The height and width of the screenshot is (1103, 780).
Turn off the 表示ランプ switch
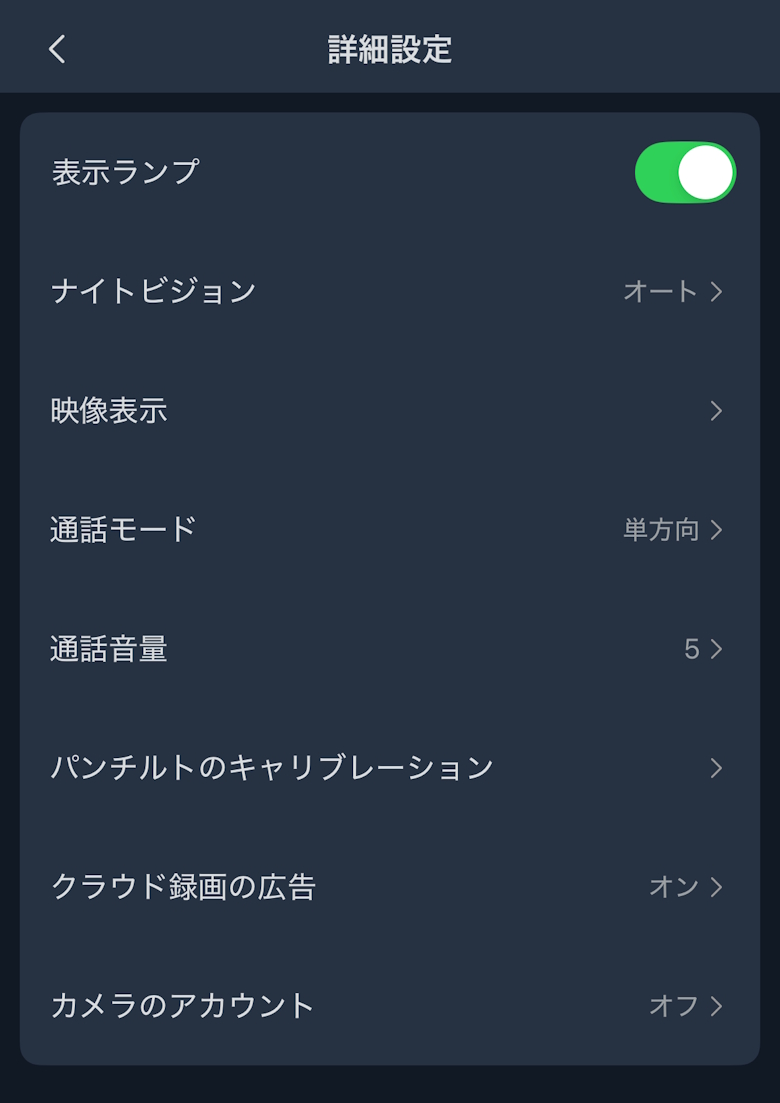[x=685, y=172]
